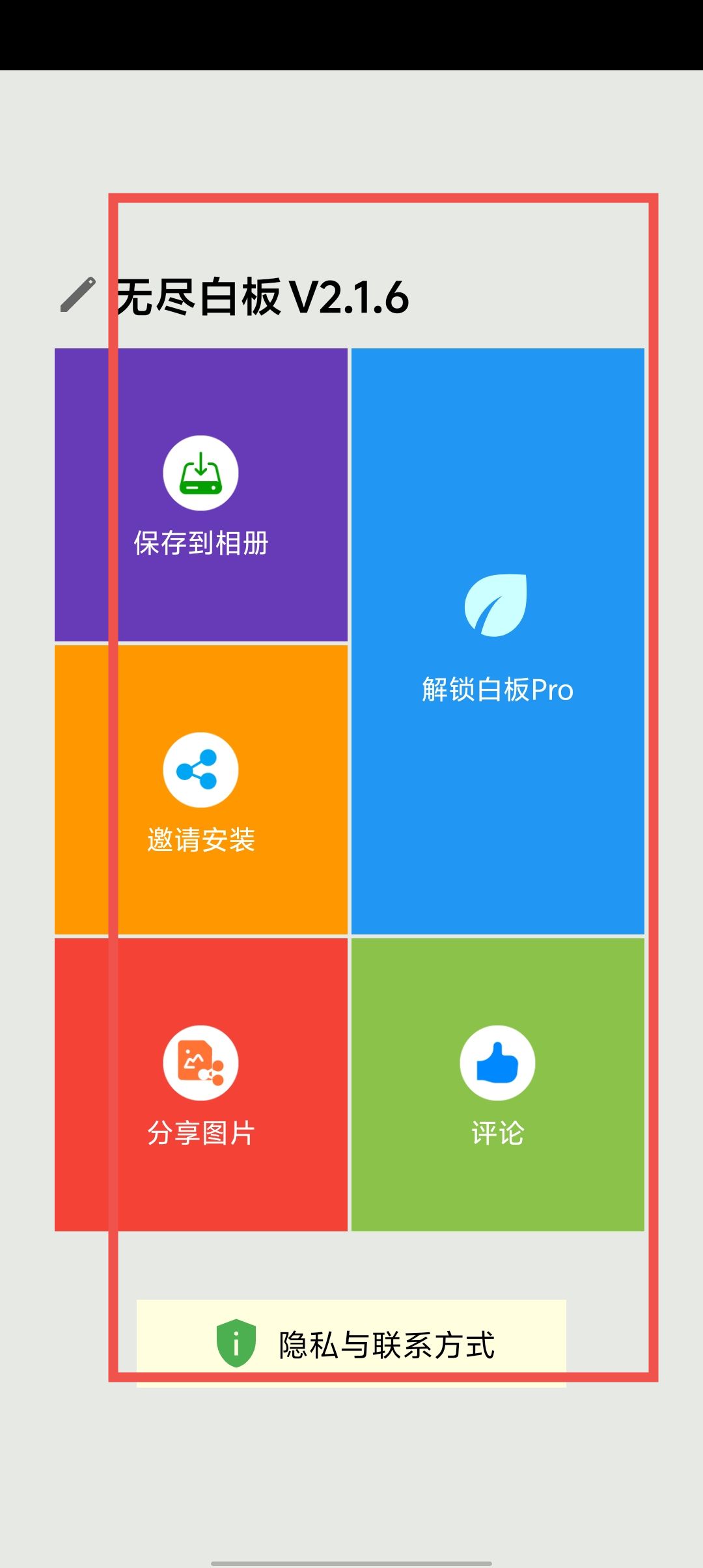This screenshot has width=703, height=1568.
Task: Select the picture-share icon on the red tile
Action: (200, 1063)
